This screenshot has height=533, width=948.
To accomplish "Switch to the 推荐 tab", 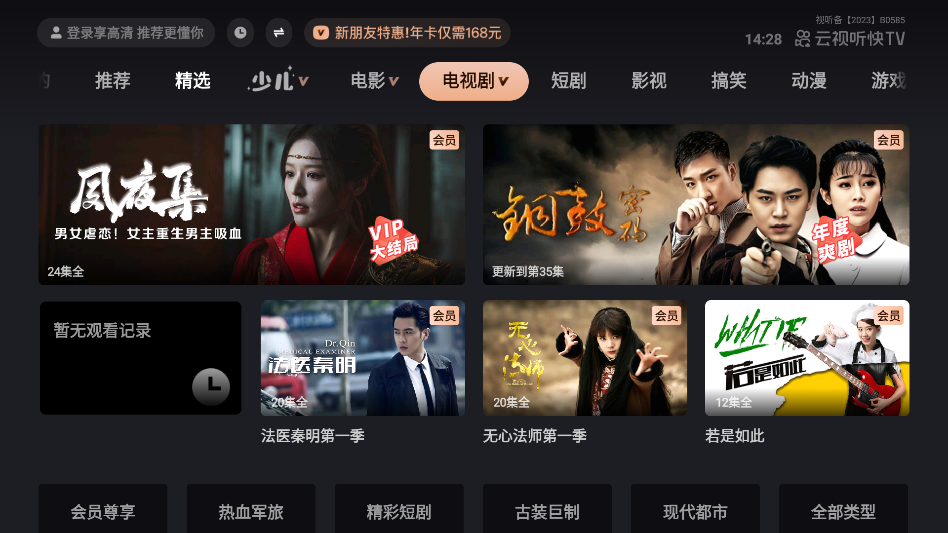I will (112, 81).
